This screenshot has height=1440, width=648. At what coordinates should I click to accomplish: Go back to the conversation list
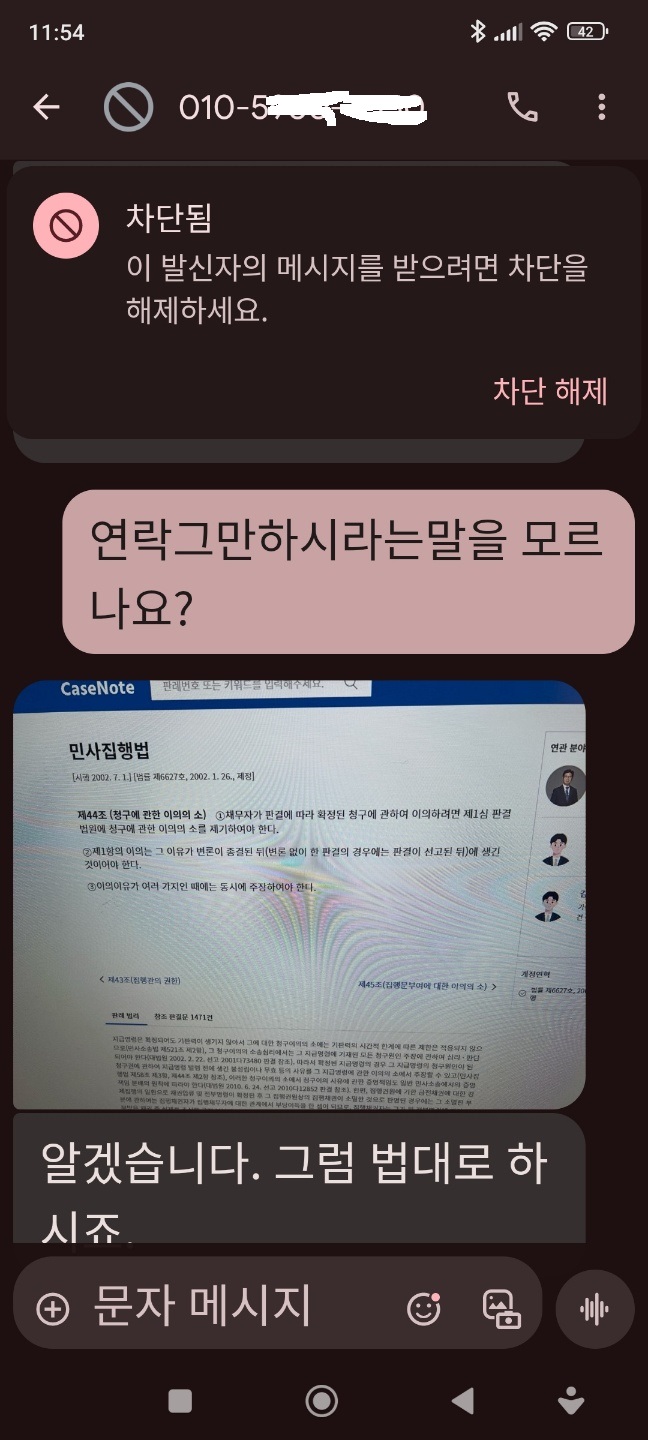pos(46,107)
